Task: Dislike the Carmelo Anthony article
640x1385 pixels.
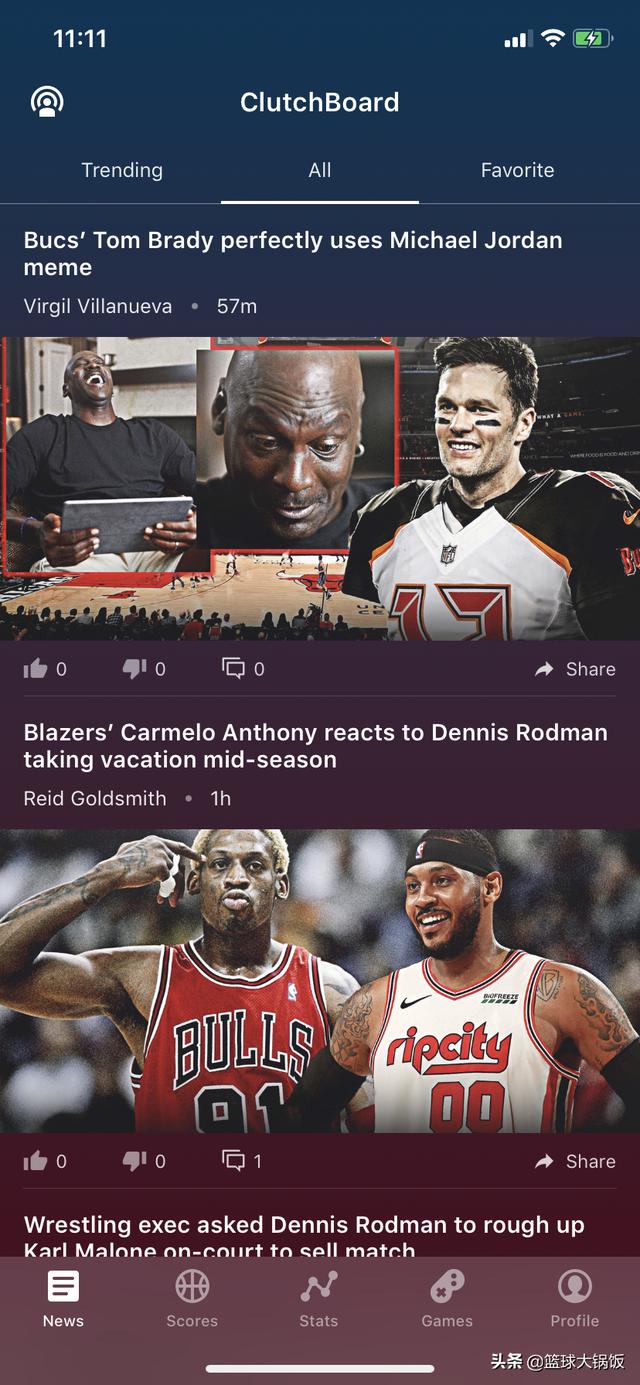Action: [135, 1161]
